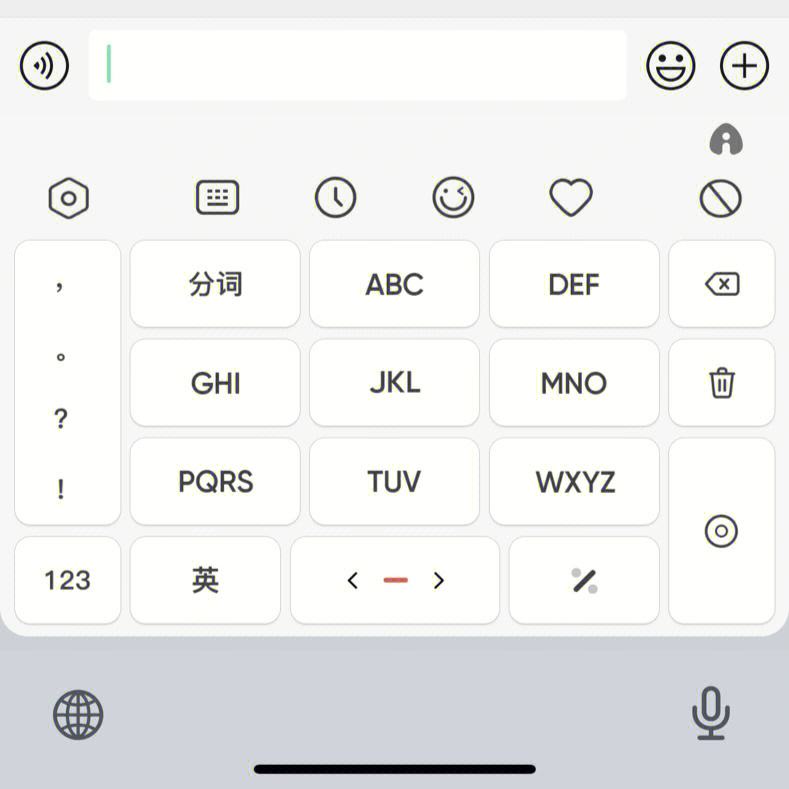
Task: Open keyboard settings hexagon icon
Action: point(69,198)
